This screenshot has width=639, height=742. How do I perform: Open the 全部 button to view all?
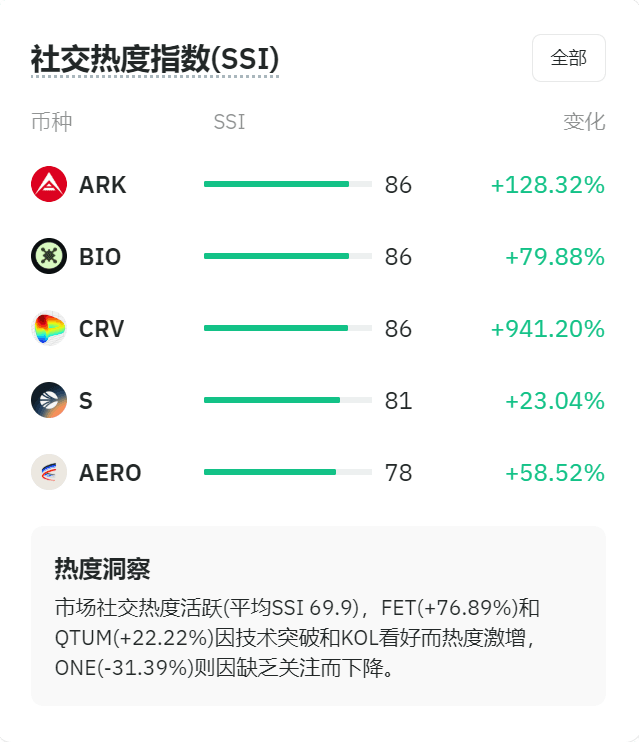pyautogui.click(x=568, y=58)
